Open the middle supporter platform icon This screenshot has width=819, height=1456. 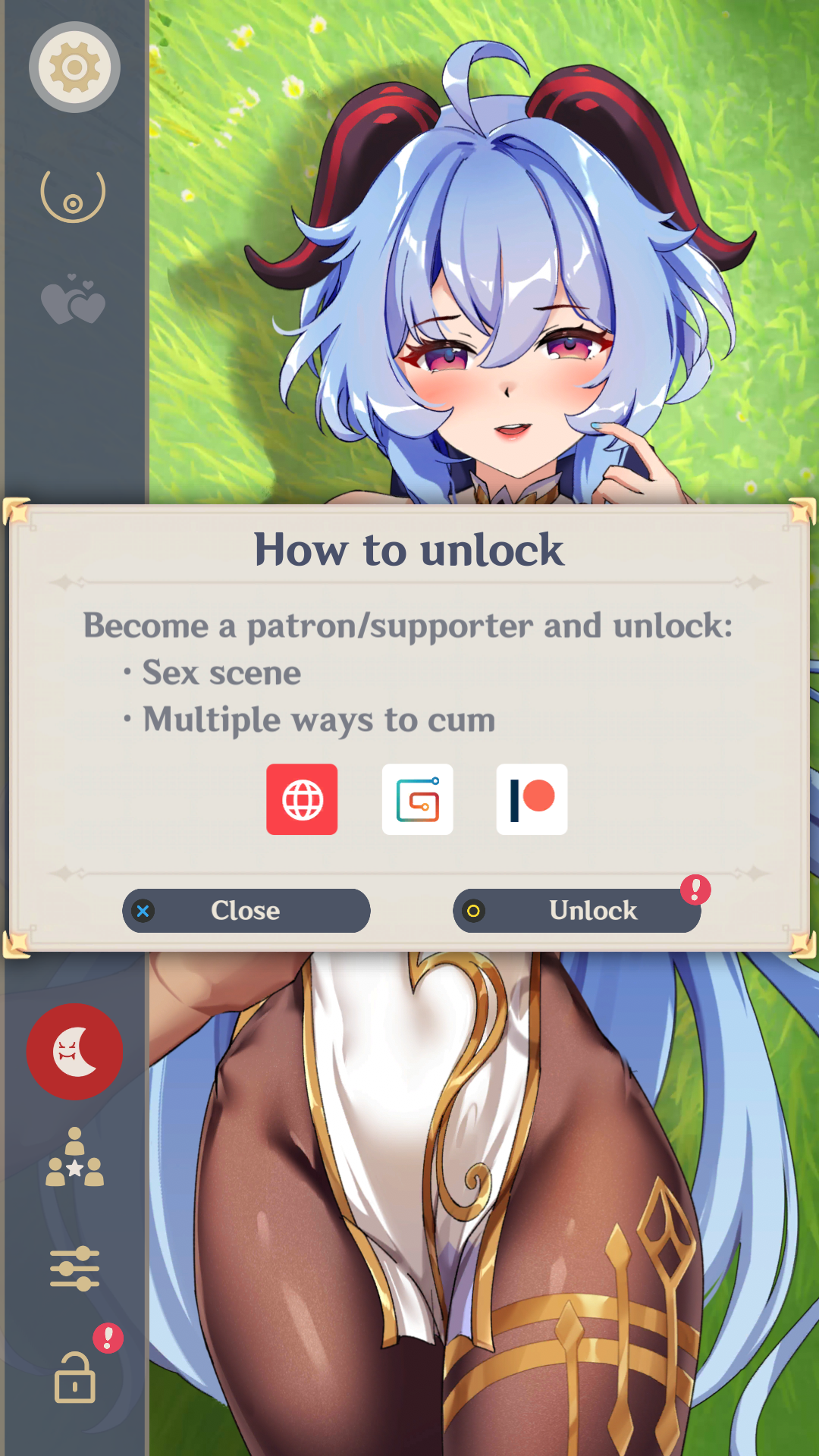tap(417, 799)
